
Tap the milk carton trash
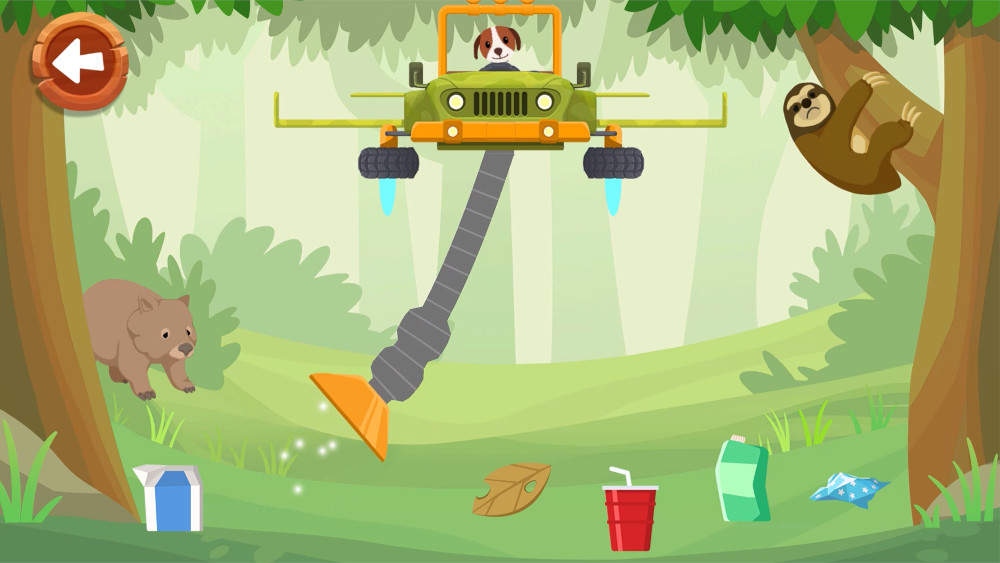[x=171, y=498]
